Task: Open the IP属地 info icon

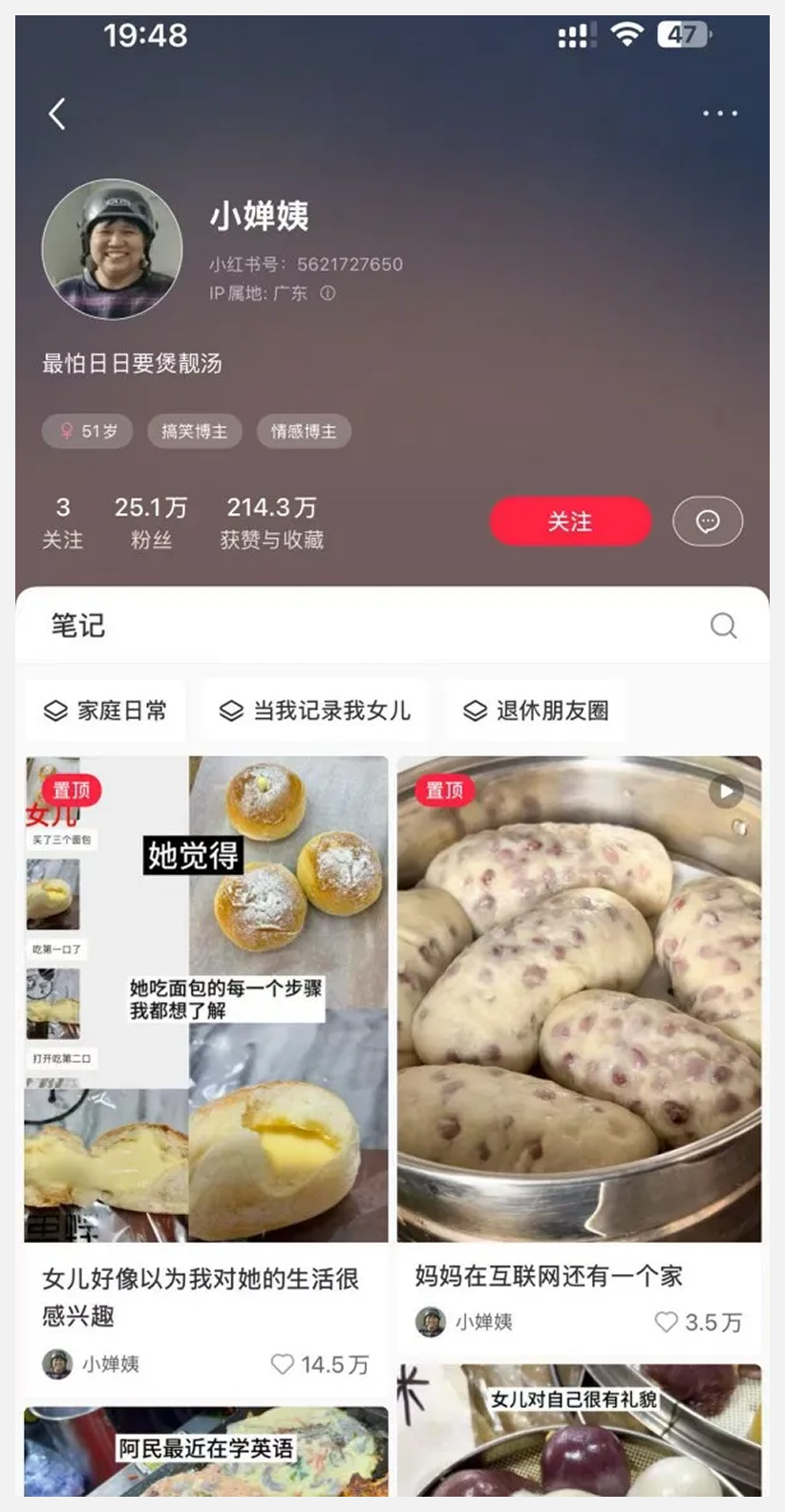Action: point(328,293)
